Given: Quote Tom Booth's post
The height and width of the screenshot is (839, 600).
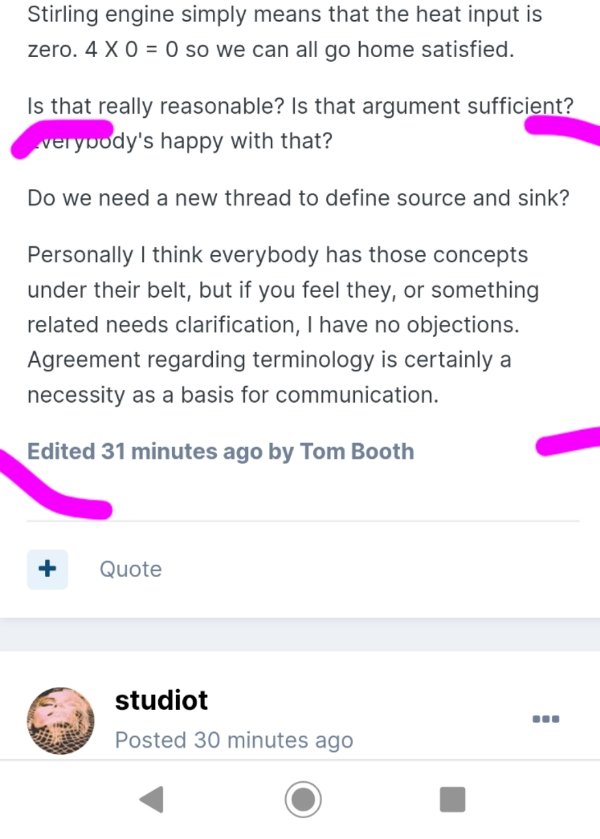Looking at the screenshot, I should coord(130,569).
